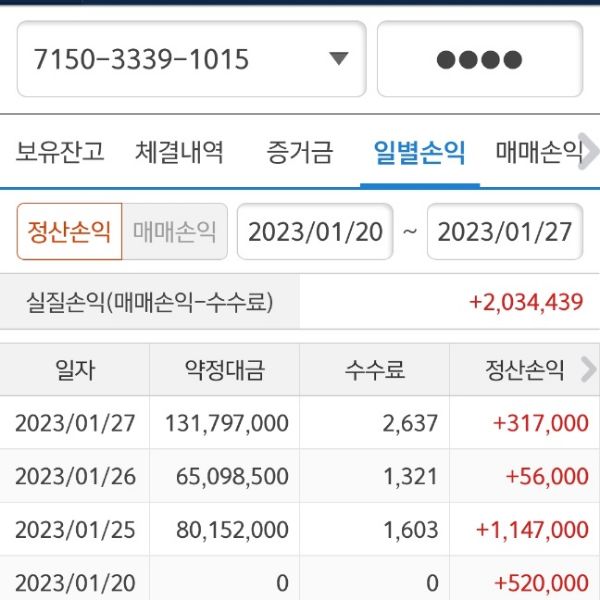600x600 pixels.
Task: Open the account number 7150-3339-1015 dropdown
Action: (x=191, y=60)
